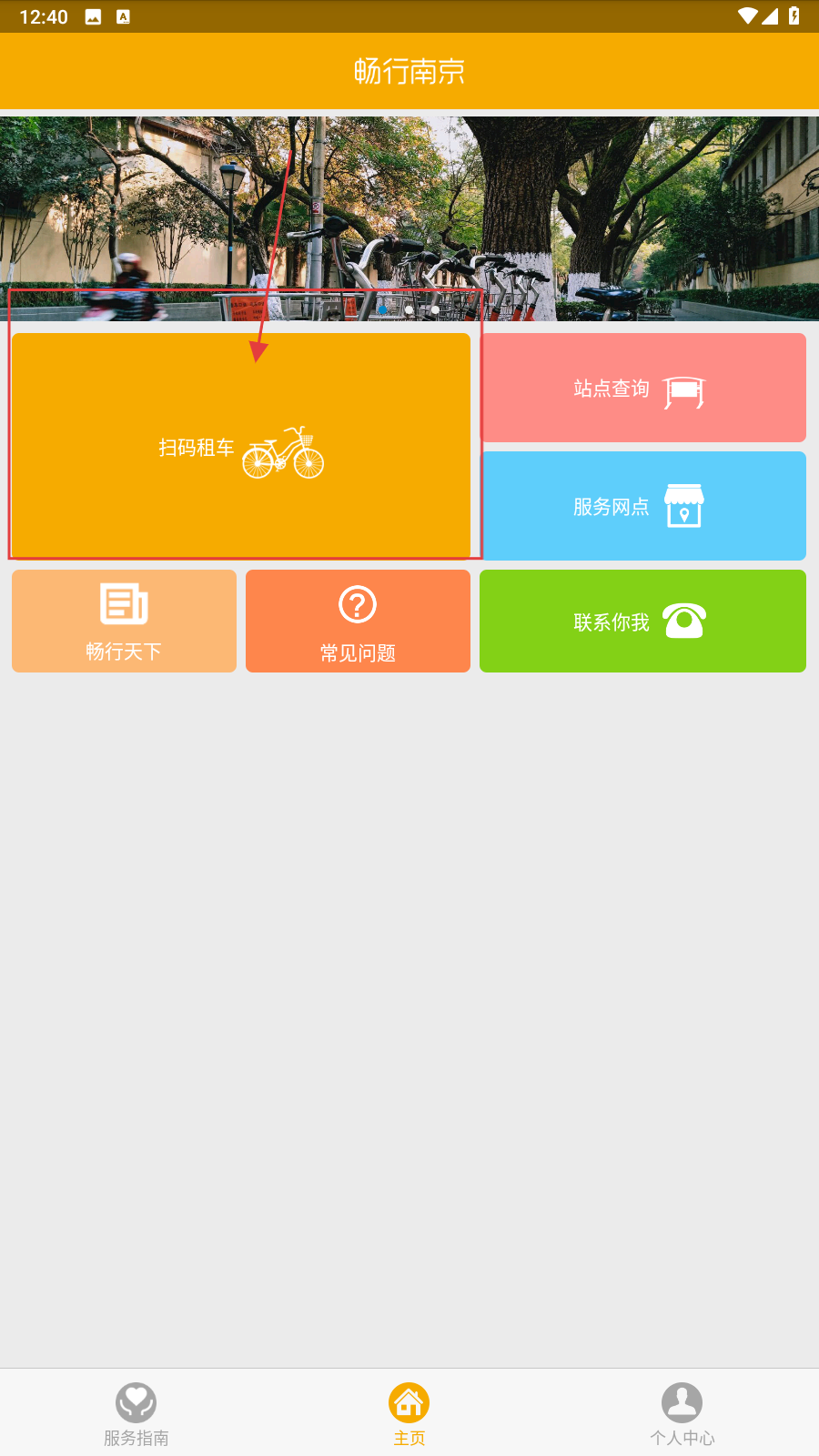View 常见问题 frequently asked questions
Screen dimensions: 819x1456
pyautogui.click(x=358, y=622)
